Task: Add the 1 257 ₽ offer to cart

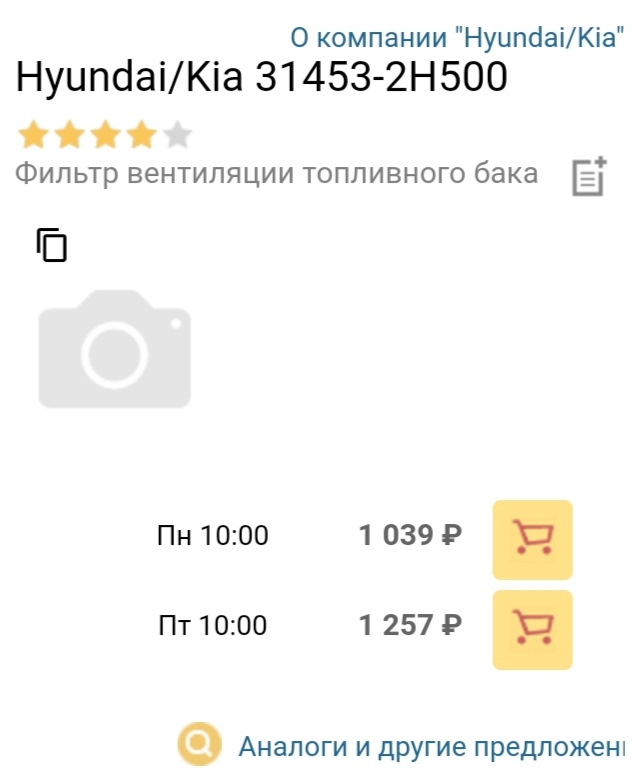Action: pos(532,629)
